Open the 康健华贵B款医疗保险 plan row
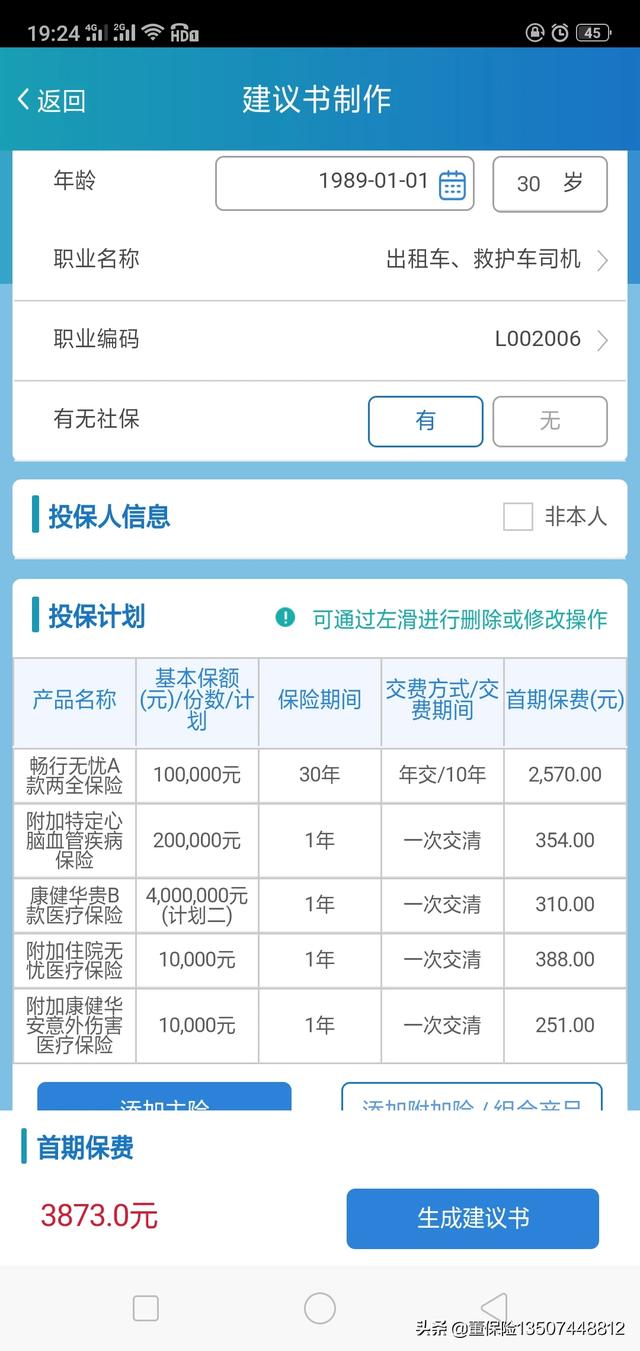The width and height of the screenshot is (640, 1351). (x=319, y=905)
